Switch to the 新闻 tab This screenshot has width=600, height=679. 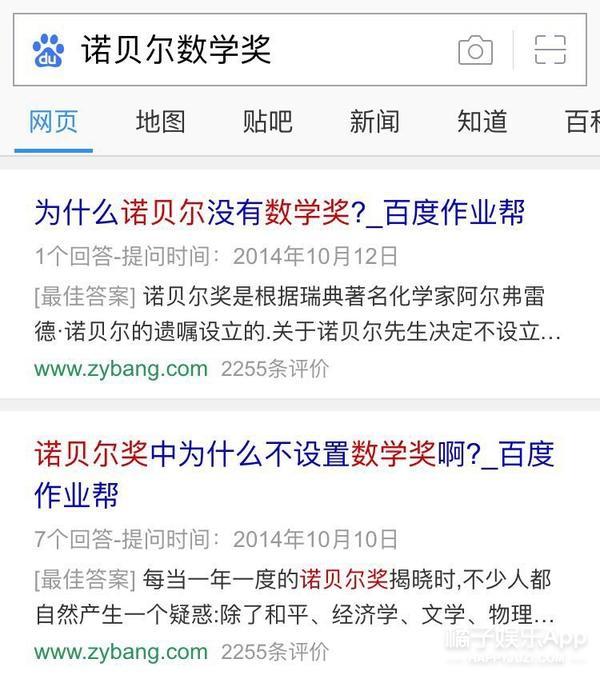coord(375,122)
